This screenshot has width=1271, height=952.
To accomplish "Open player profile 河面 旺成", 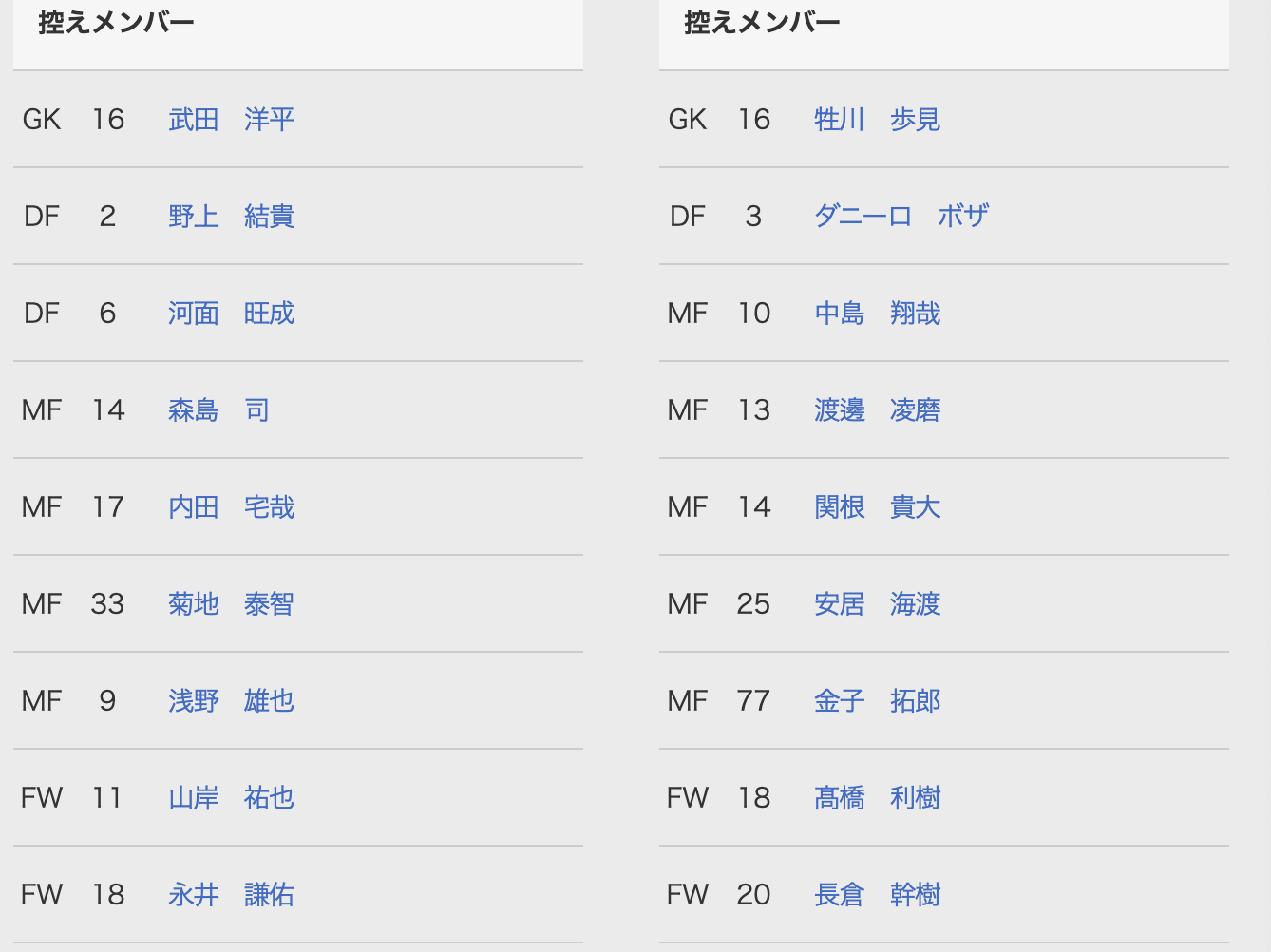I will coord(231,314).
